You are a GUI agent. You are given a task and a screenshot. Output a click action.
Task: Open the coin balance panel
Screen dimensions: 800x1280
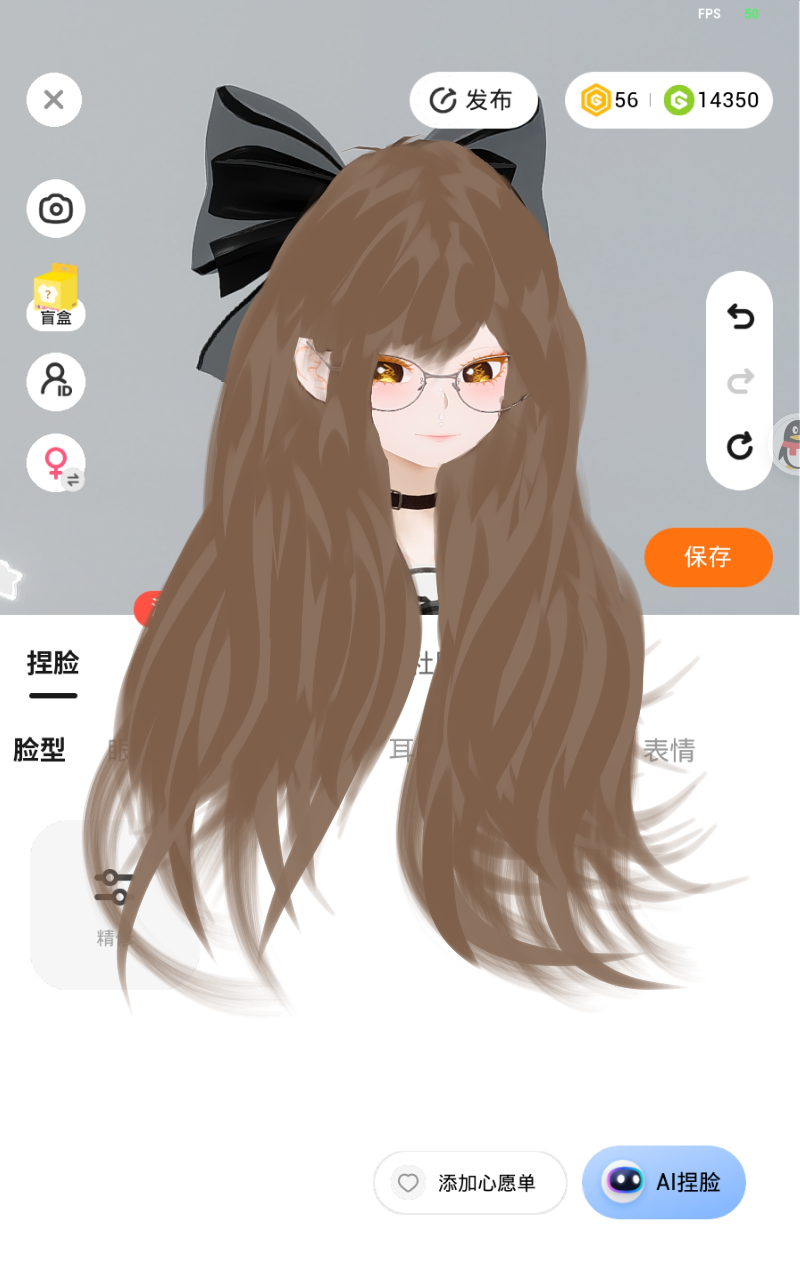point(669,100)
